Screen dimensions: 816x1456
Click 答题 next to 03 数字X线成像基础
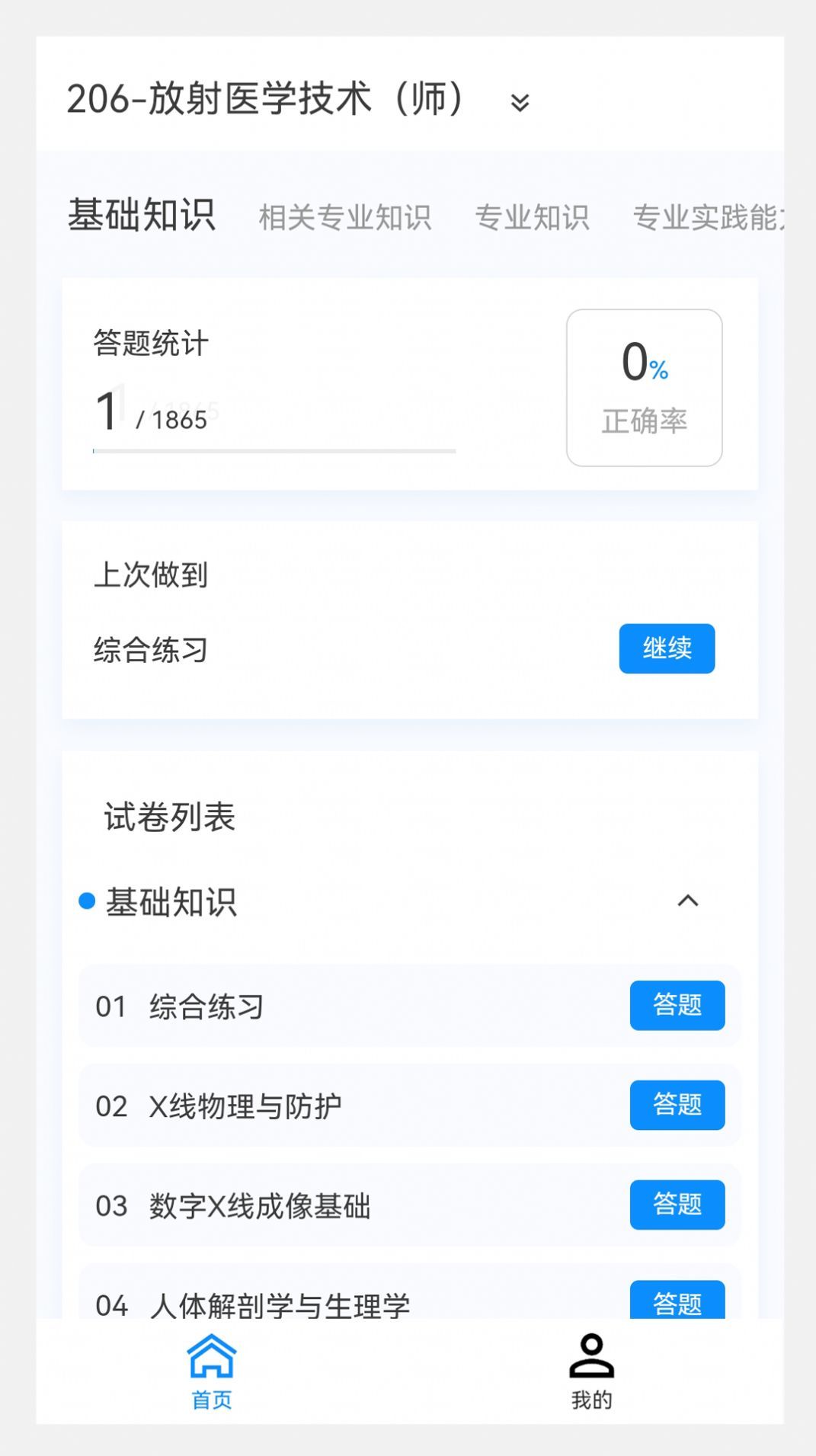(x=677, y=1205)
